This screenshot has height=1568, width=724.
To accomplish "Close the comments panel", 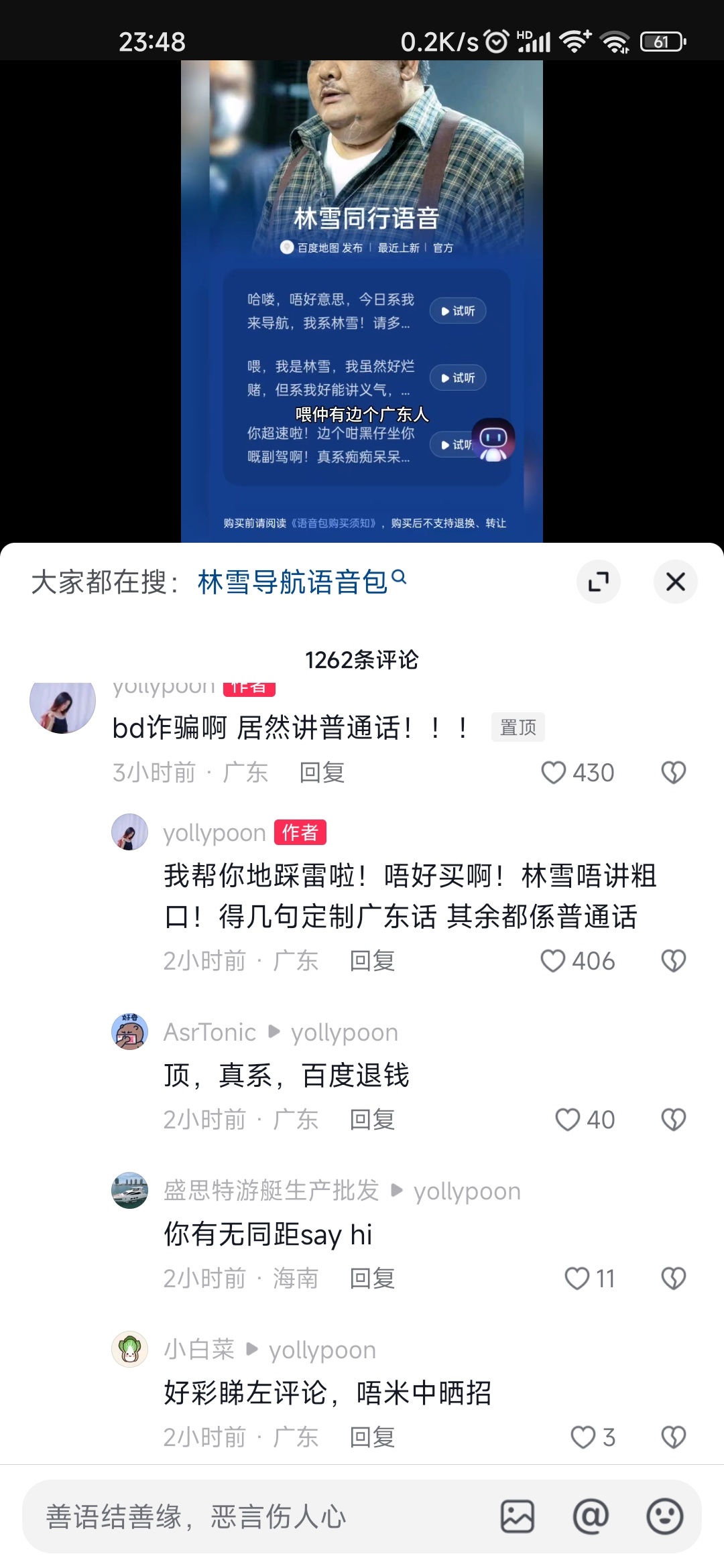I will [x=675, y=582].
